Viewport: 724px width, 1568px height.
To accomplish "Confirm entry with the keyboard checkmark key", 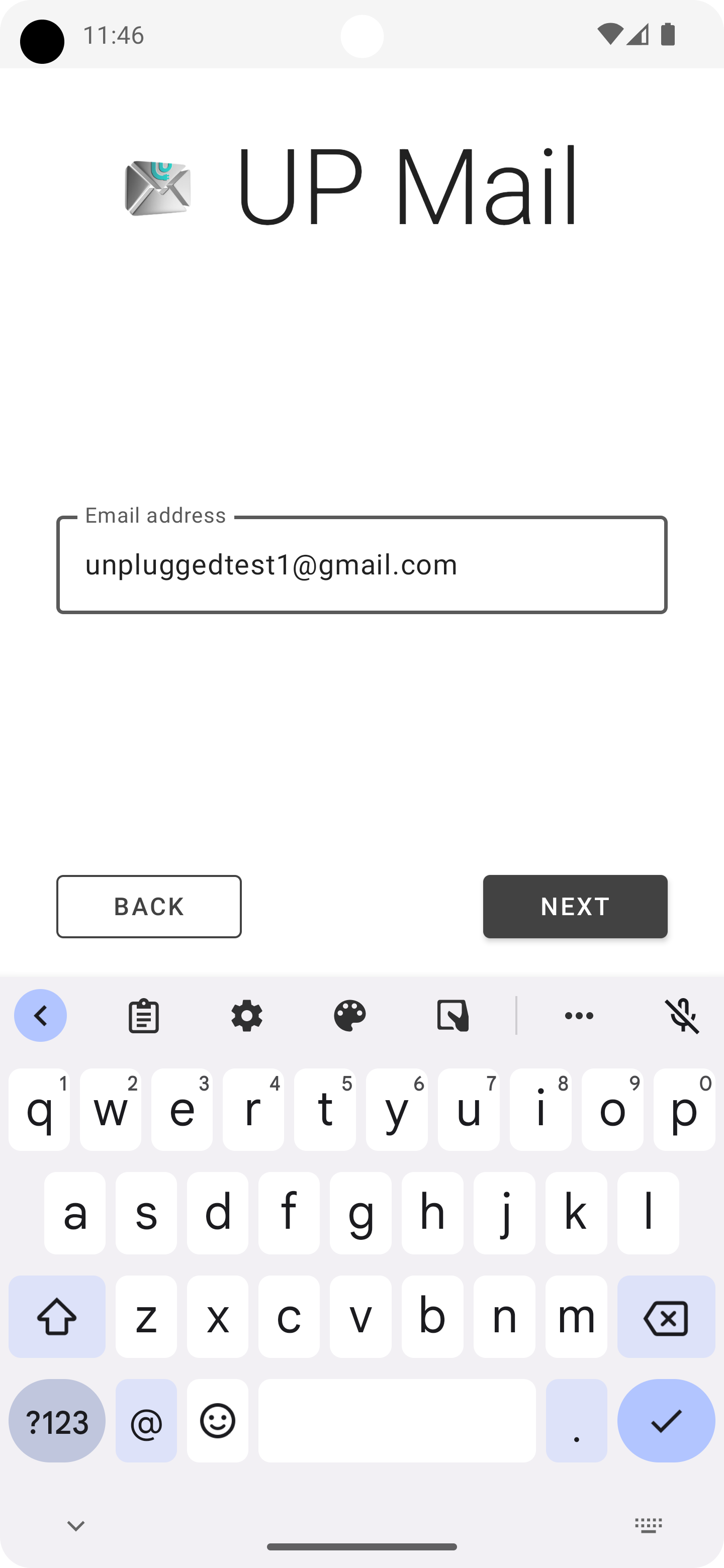I will point(666,1421).
